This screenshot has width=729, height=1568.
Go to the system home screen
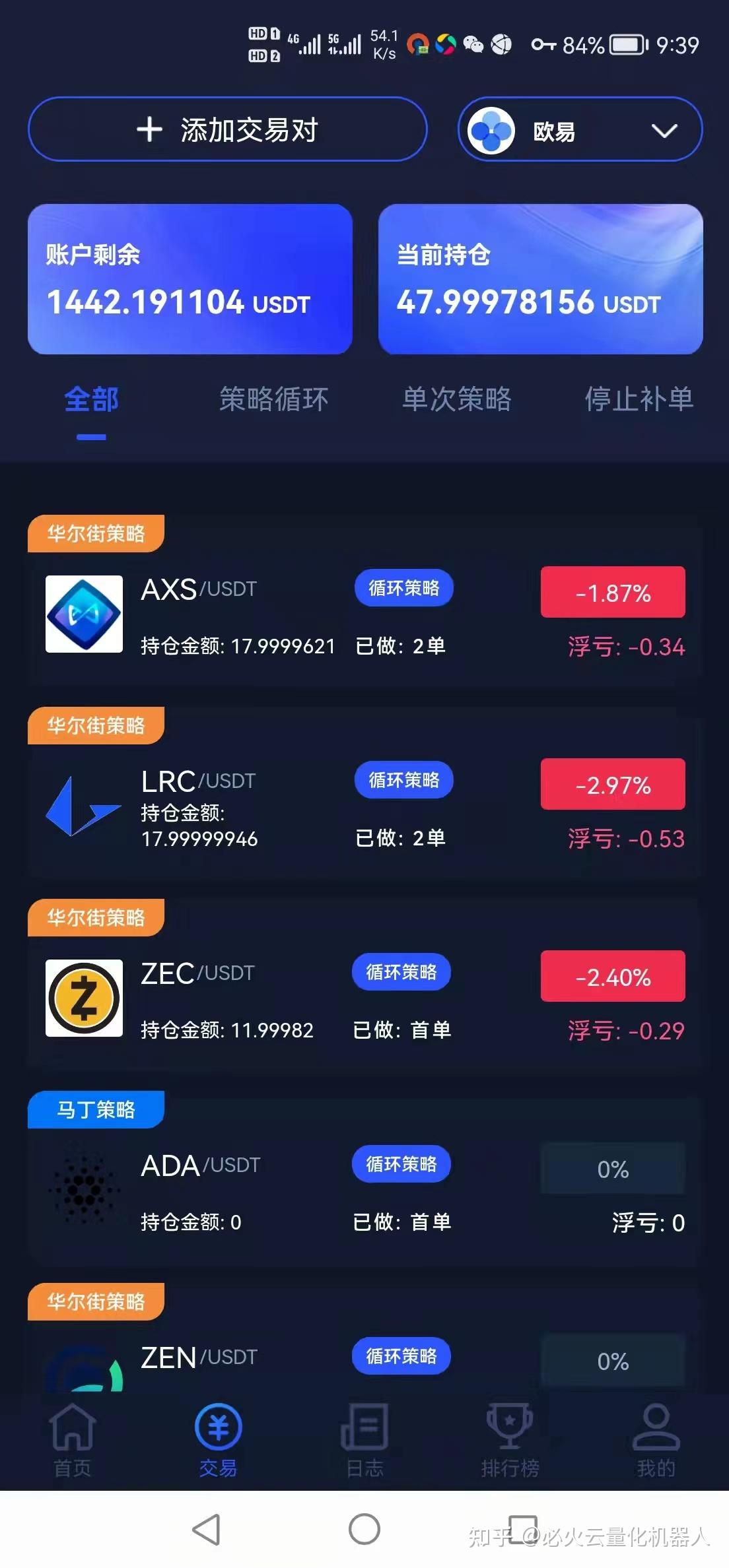point(364,1530)
